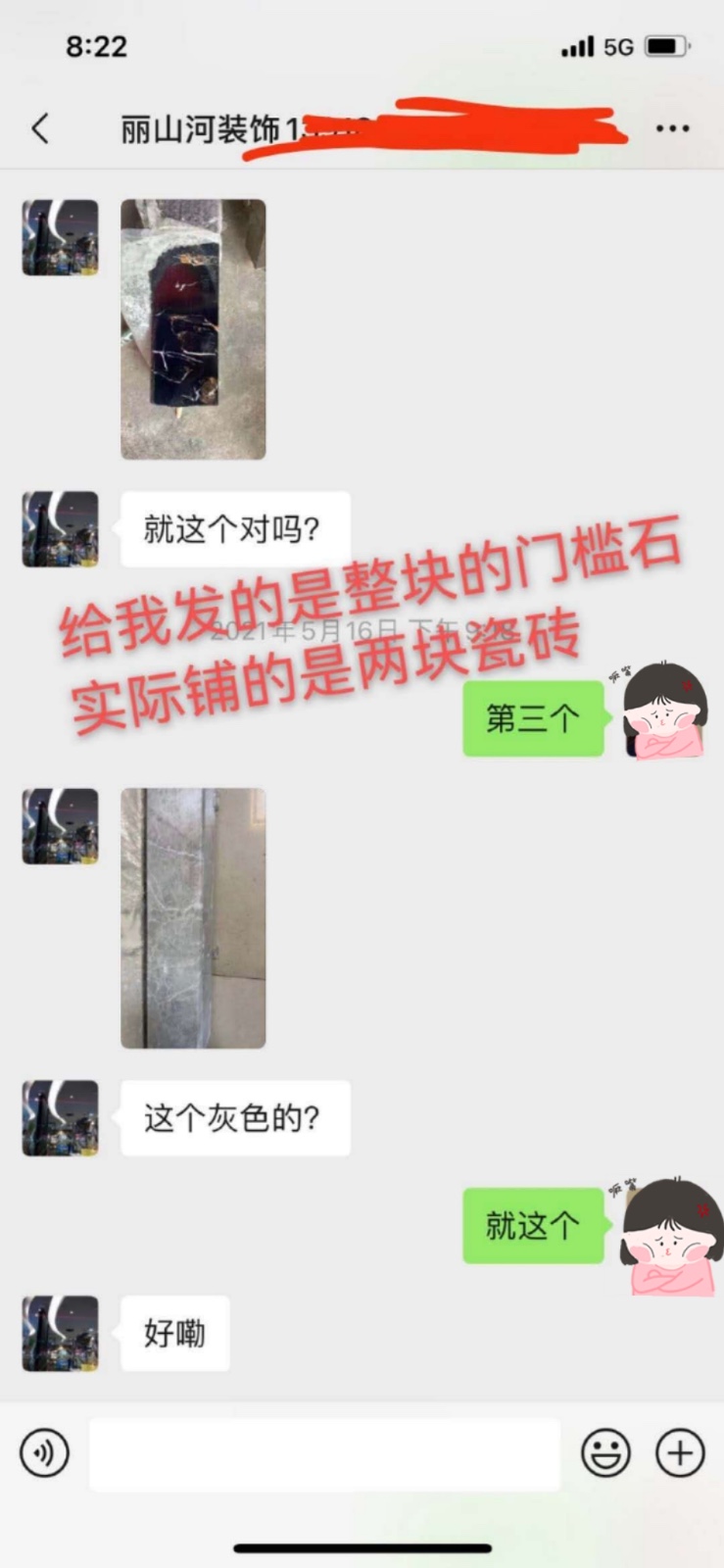Image resolution: width=724 pixels, height=1568 pixels.
Task: Switch to voice message input
Action: (45, 1452)
